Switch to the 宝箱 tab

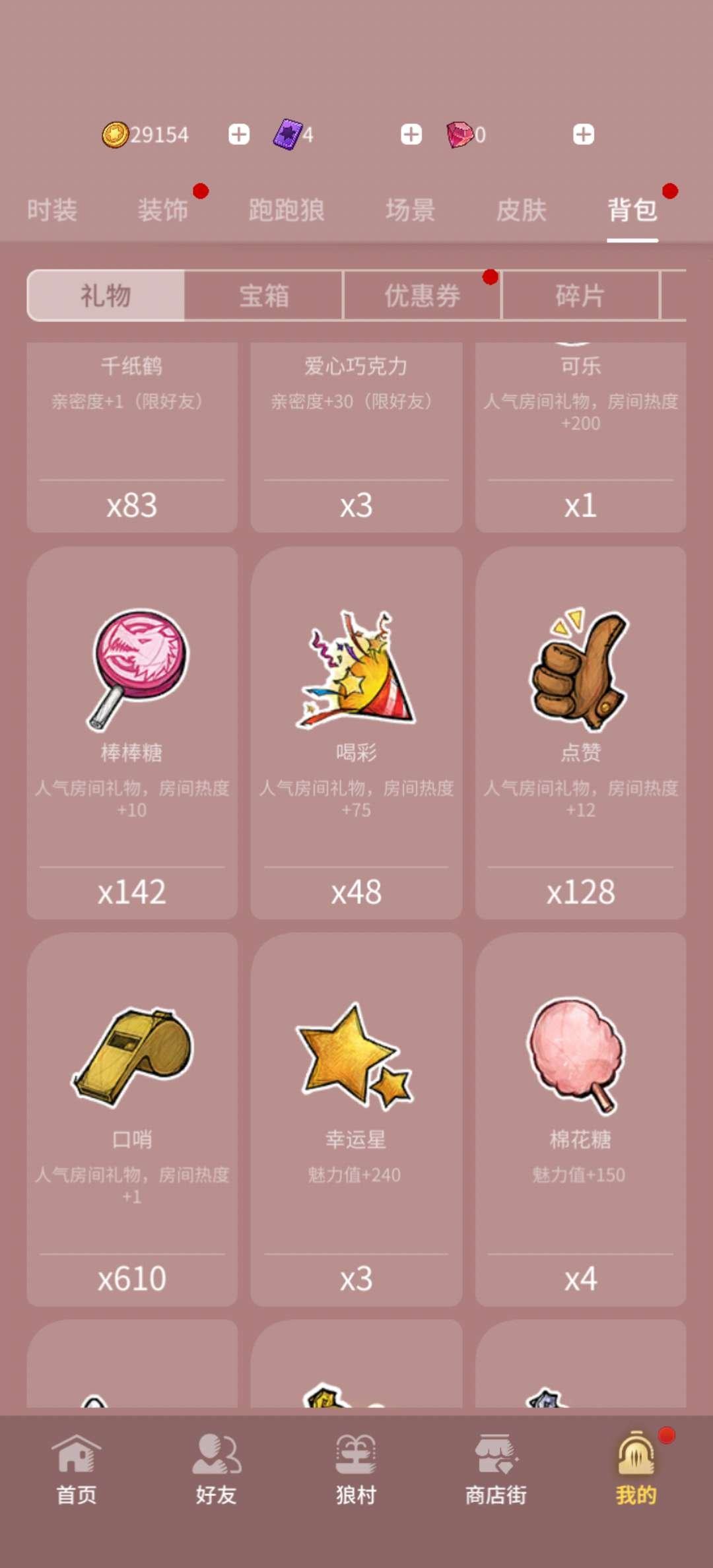coord(264,296)
